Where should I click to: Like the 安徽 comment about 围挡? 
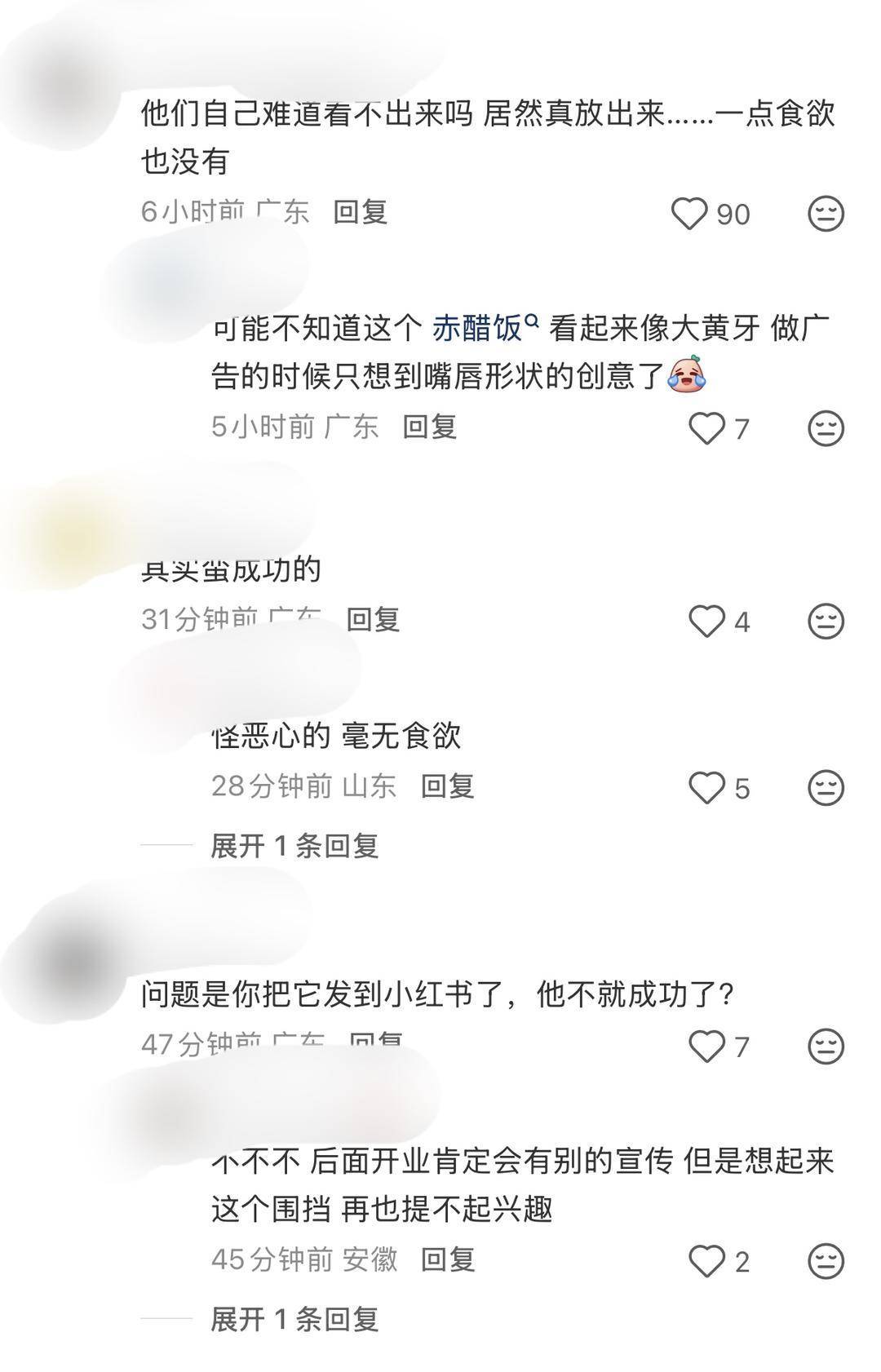pos(706,1262)
